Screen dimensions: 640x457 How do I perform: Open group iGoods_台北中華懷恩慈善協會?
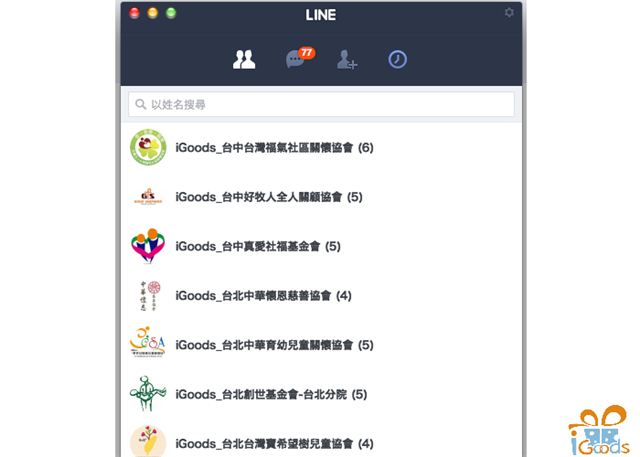[263, 296]
